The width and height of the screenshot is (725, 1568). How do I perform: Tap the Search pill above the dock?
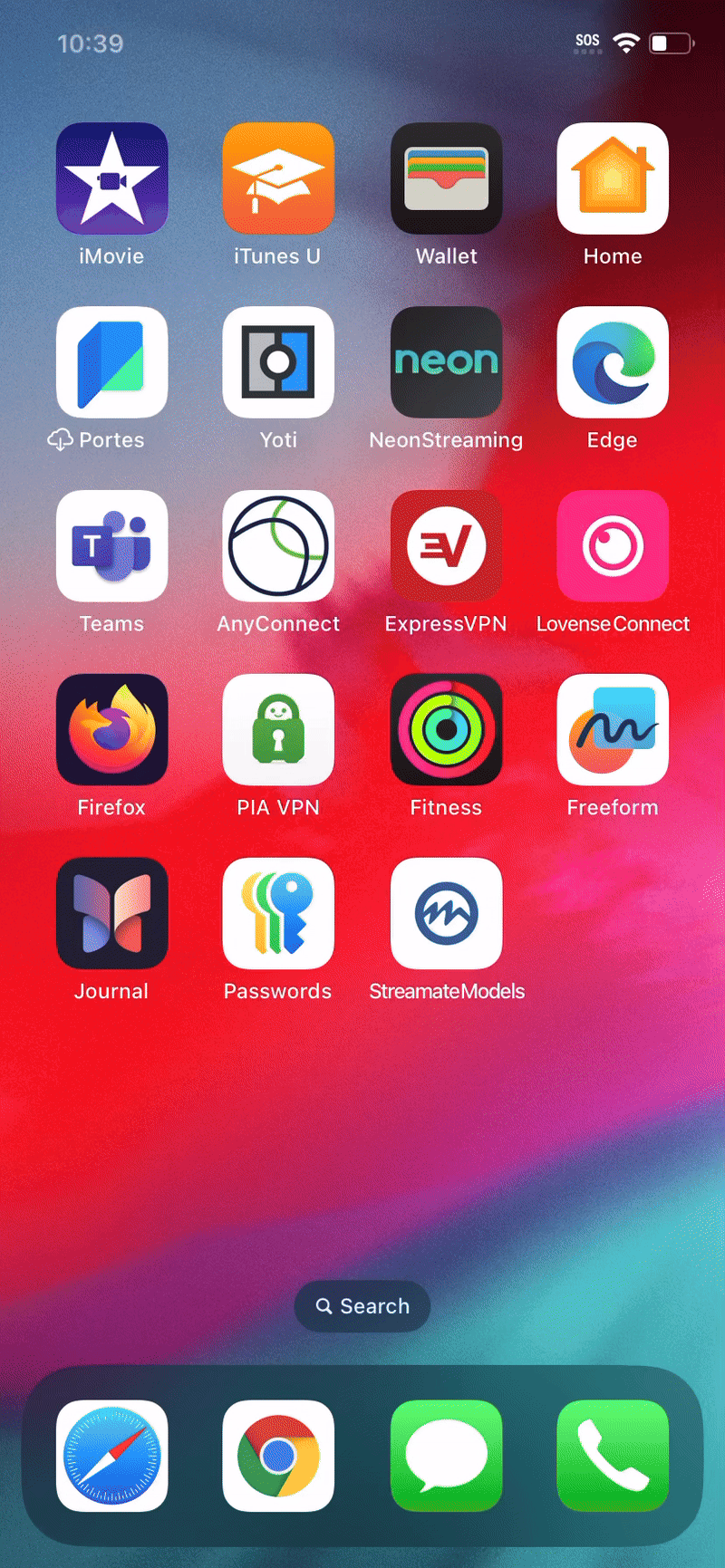point(362,1306)
